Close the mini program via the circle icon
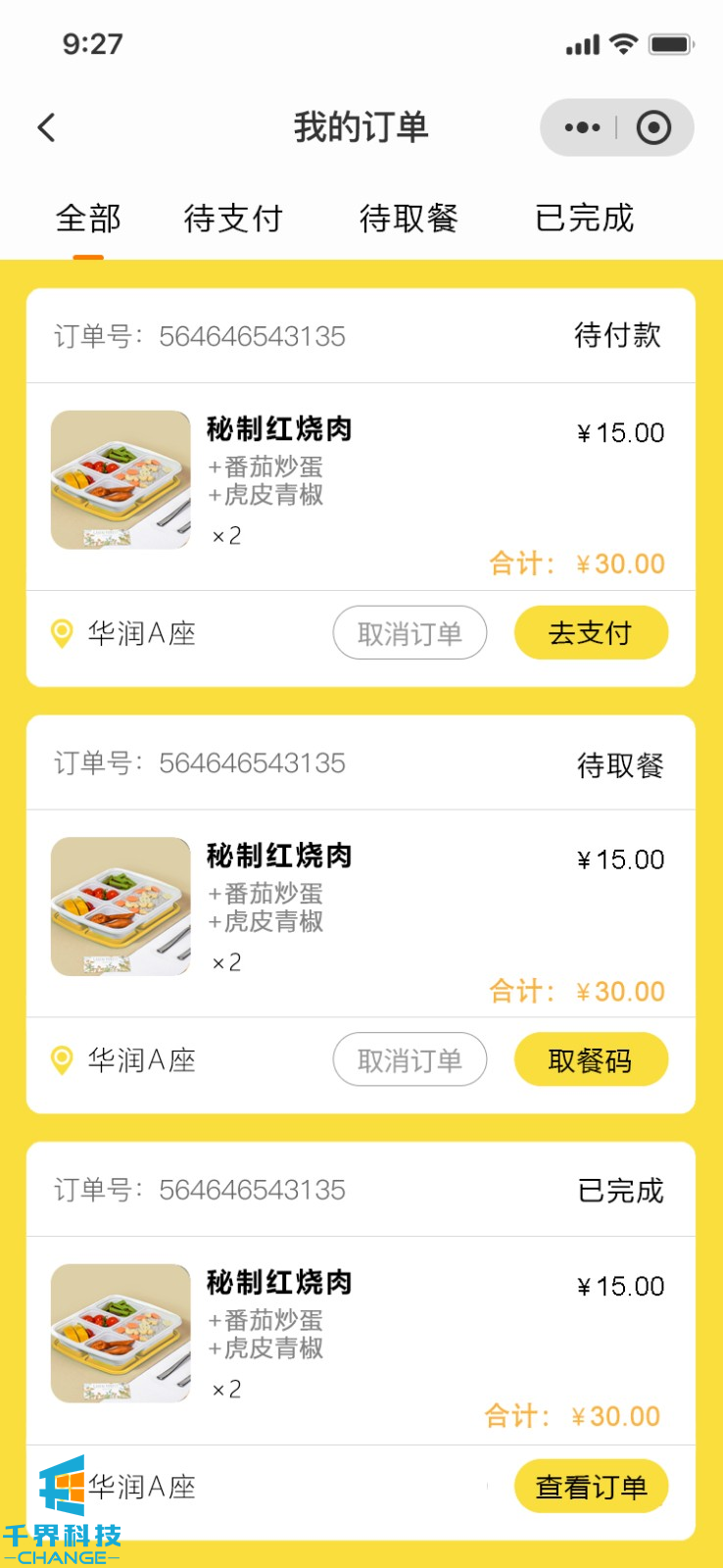The width and height of the screenshot is (723, 1568). pyautogui.click(x=653, y=127)
